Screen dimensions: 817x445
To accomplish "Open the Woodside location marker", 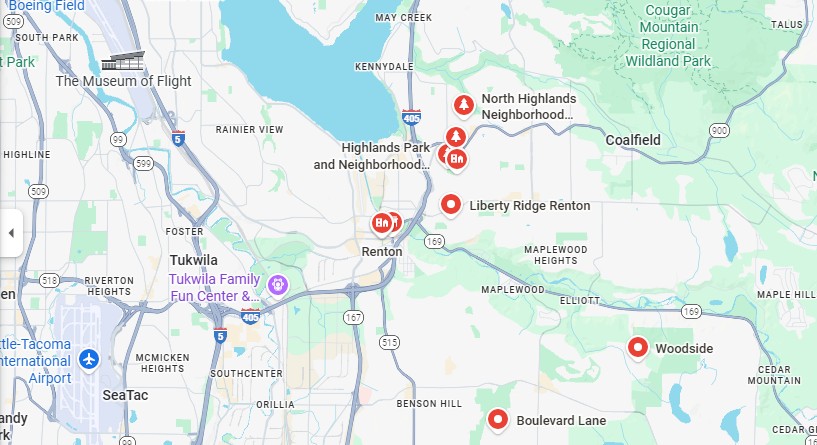I will (x=638, y=347).
